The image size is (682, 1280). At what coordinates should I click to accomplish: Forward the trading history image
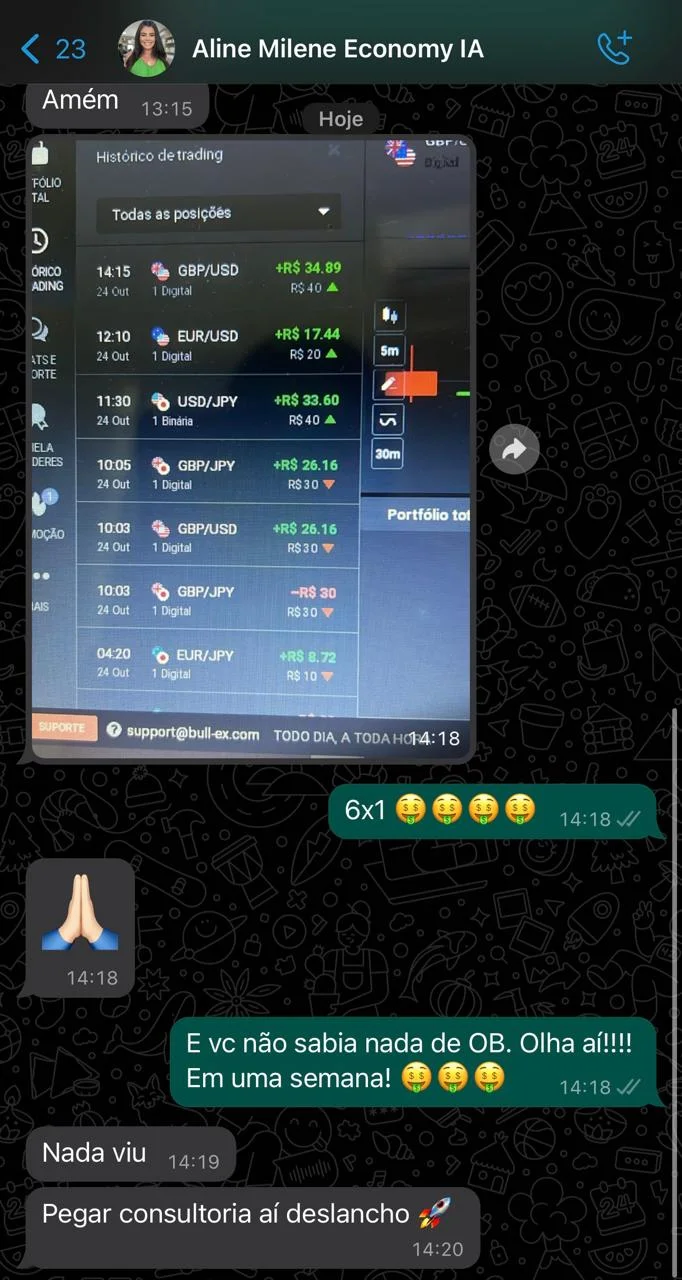(x=514, y=450)
